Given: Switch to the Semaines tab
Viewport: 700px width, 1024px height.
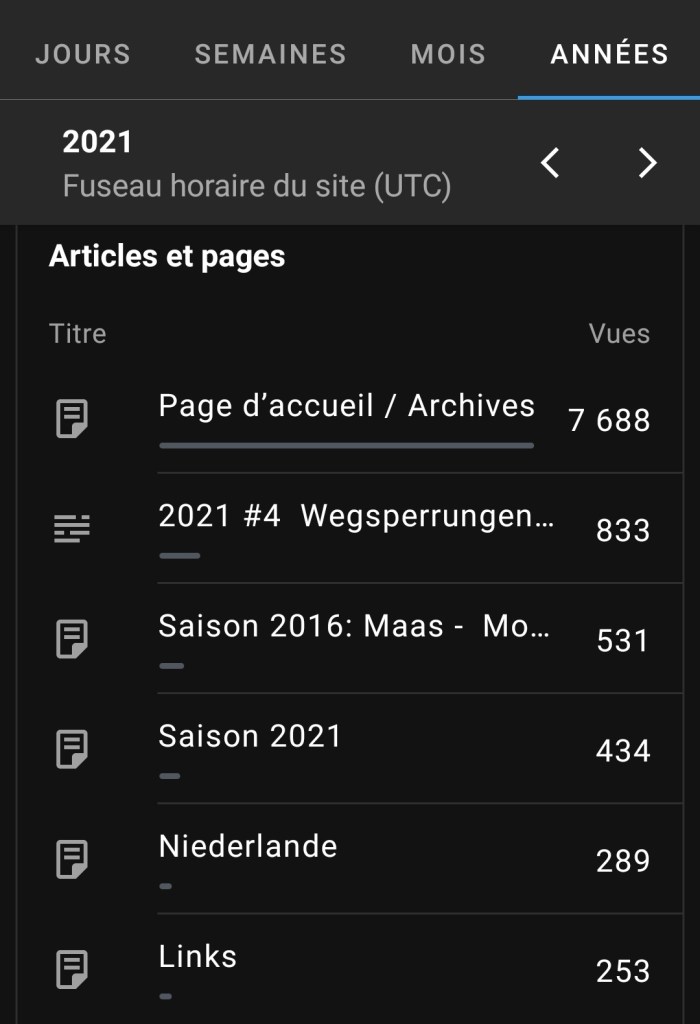Looking at the screenshot, I should (270, 54).
